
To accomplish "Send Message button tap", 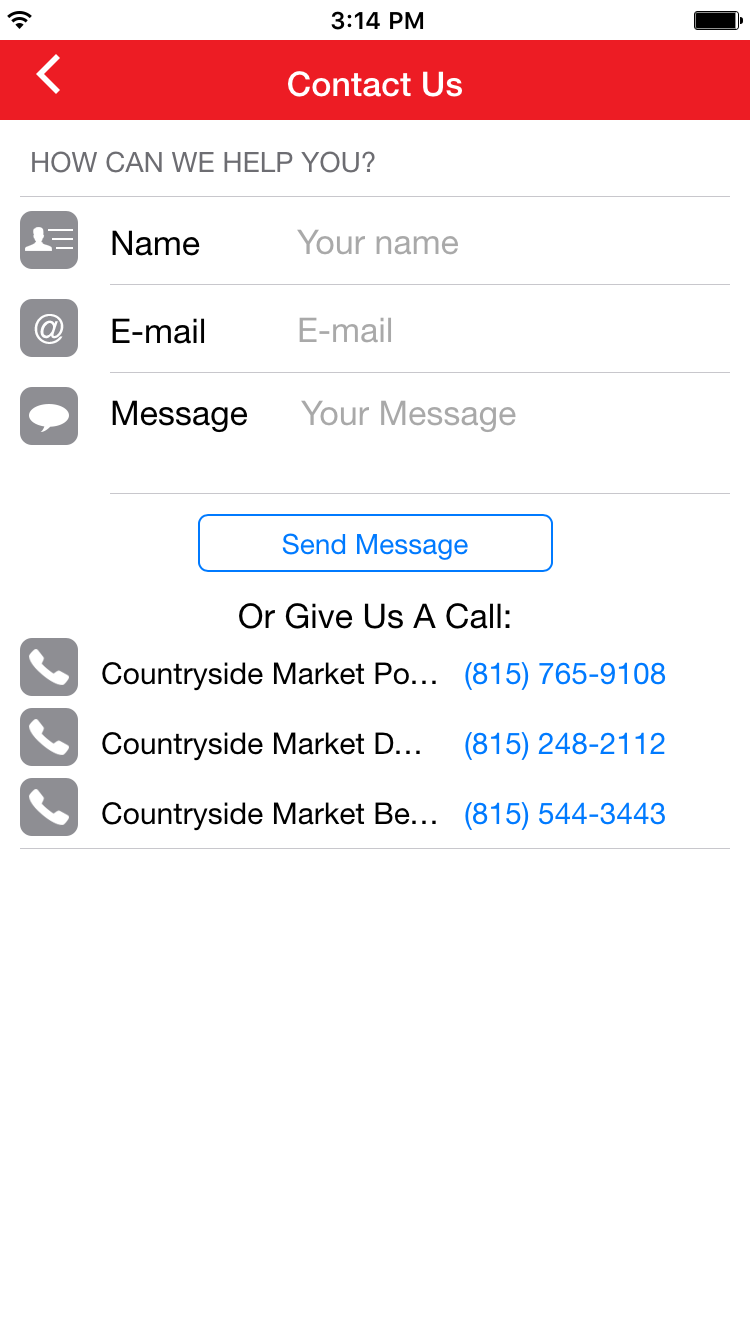I will pos(375,543).
